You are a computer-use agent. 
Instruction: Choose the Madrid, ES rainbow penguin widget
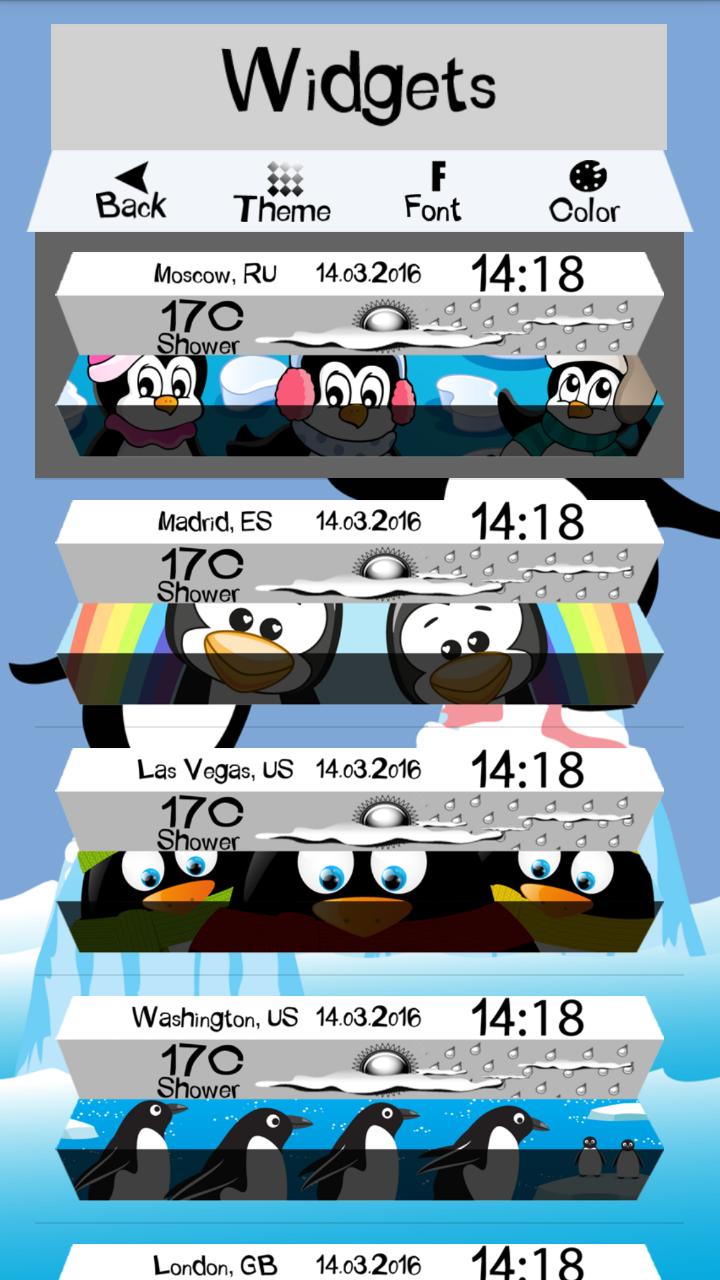(x=360, y=603)
